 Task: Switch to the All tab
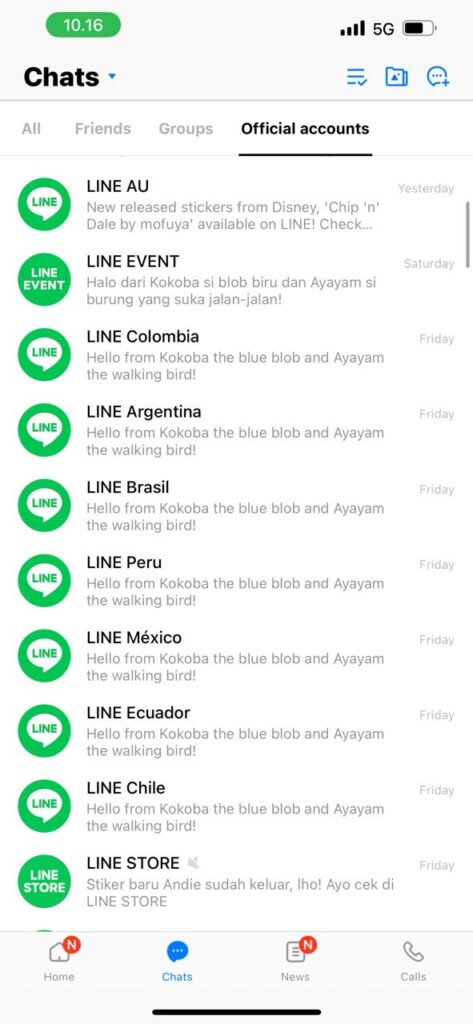tap(31, 129)
